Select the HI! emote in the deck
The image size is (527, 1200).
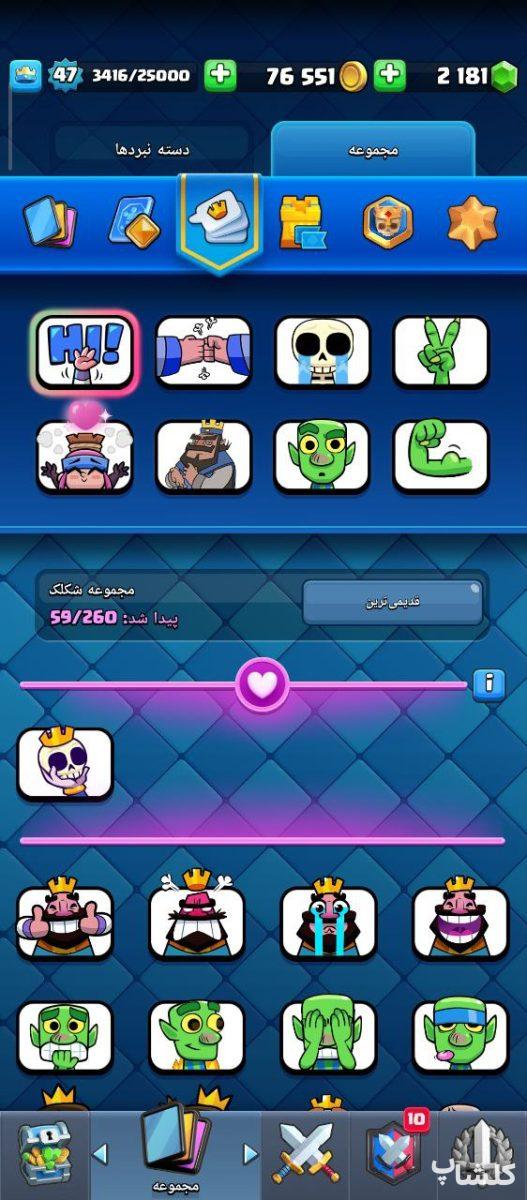[83, 351]
